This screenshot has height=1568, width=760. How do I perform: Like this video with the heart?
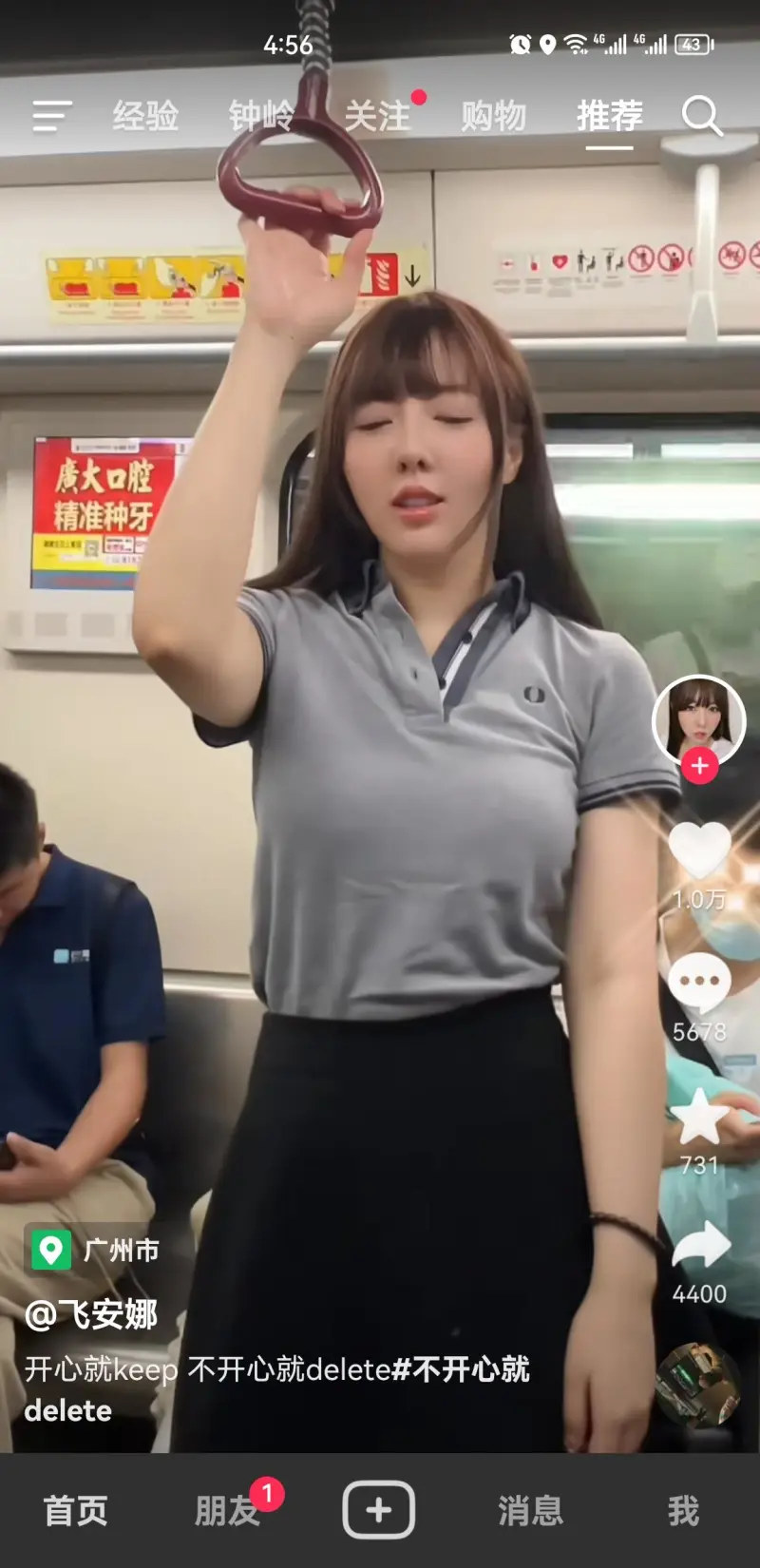(699, 851)
